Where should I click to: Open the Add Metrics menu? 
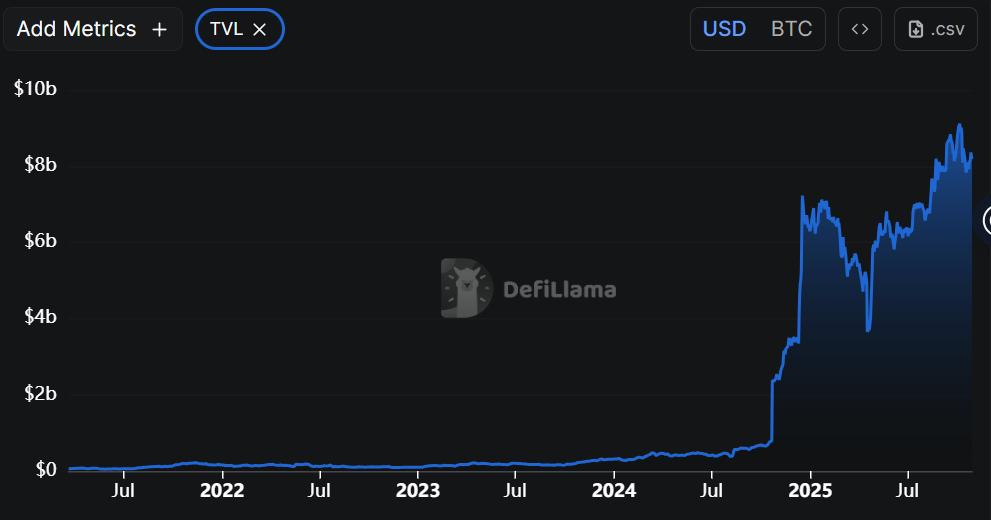[92, 29]
